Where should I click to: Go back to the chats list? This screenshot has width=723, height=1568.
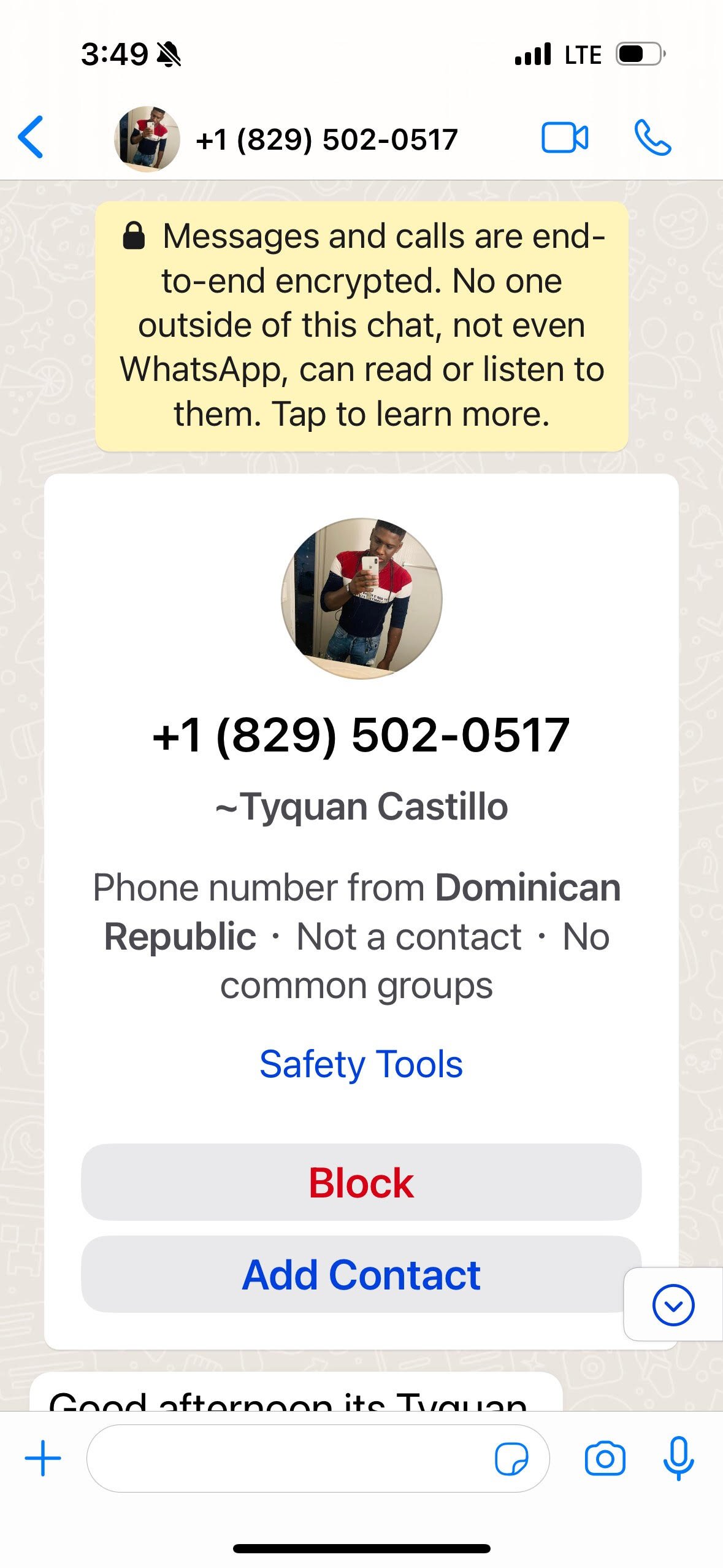coord(31,137)
